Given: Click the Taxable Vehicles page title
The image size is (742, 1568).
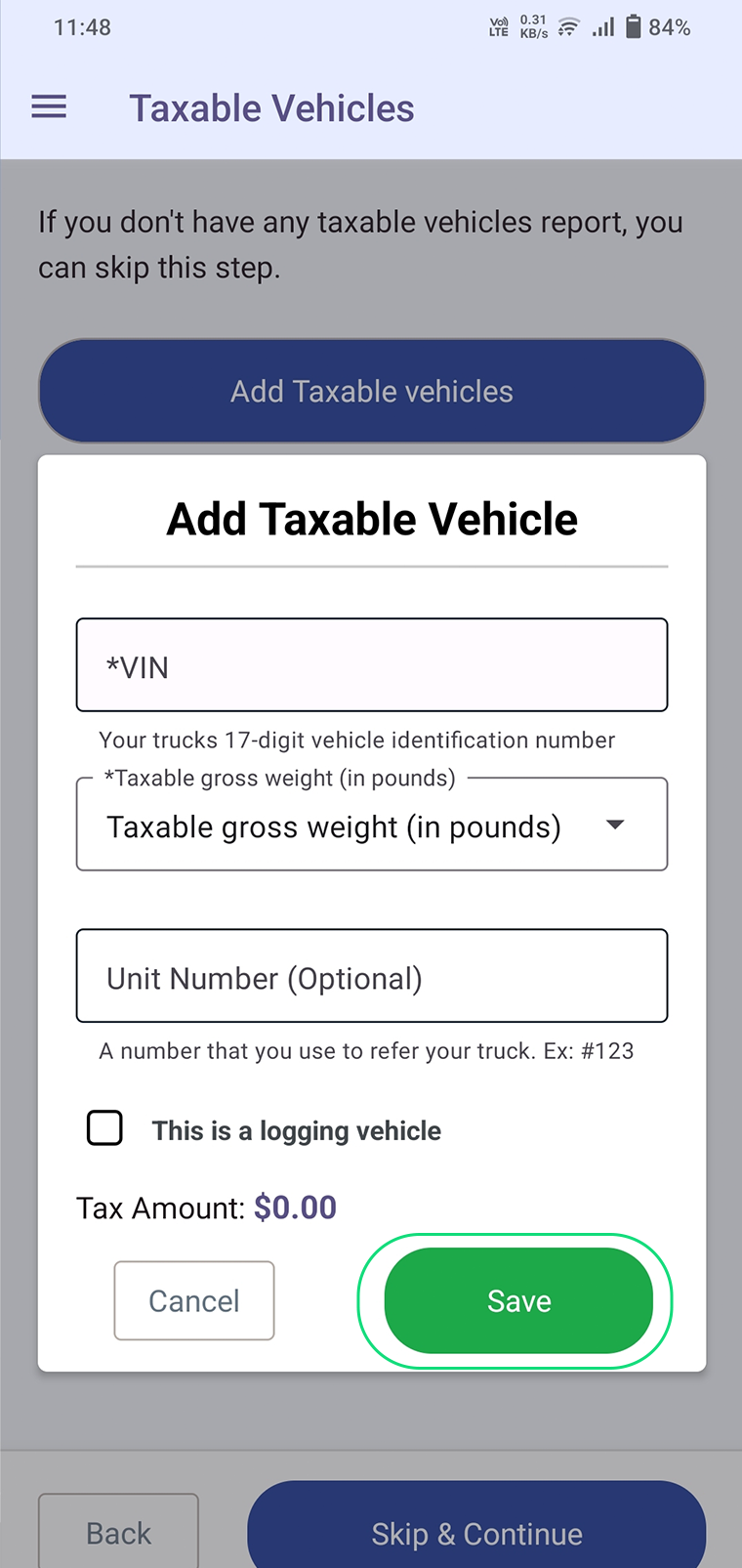Looking at the screenshot, I should click(270, 107).
